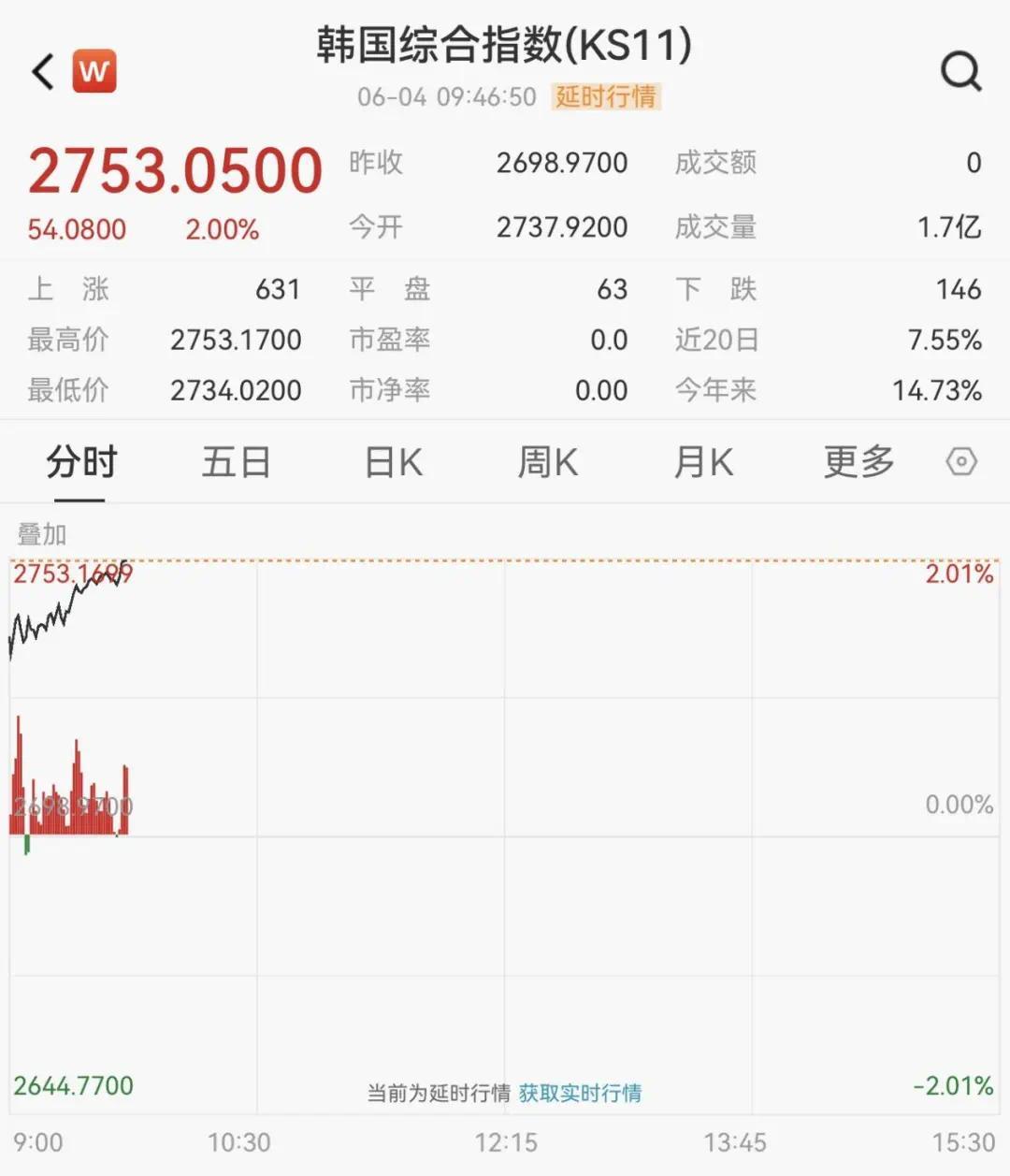Switch to the 日K chart tab
This screenshot has width=1010, height=1176.
click(x=392, y=461)
